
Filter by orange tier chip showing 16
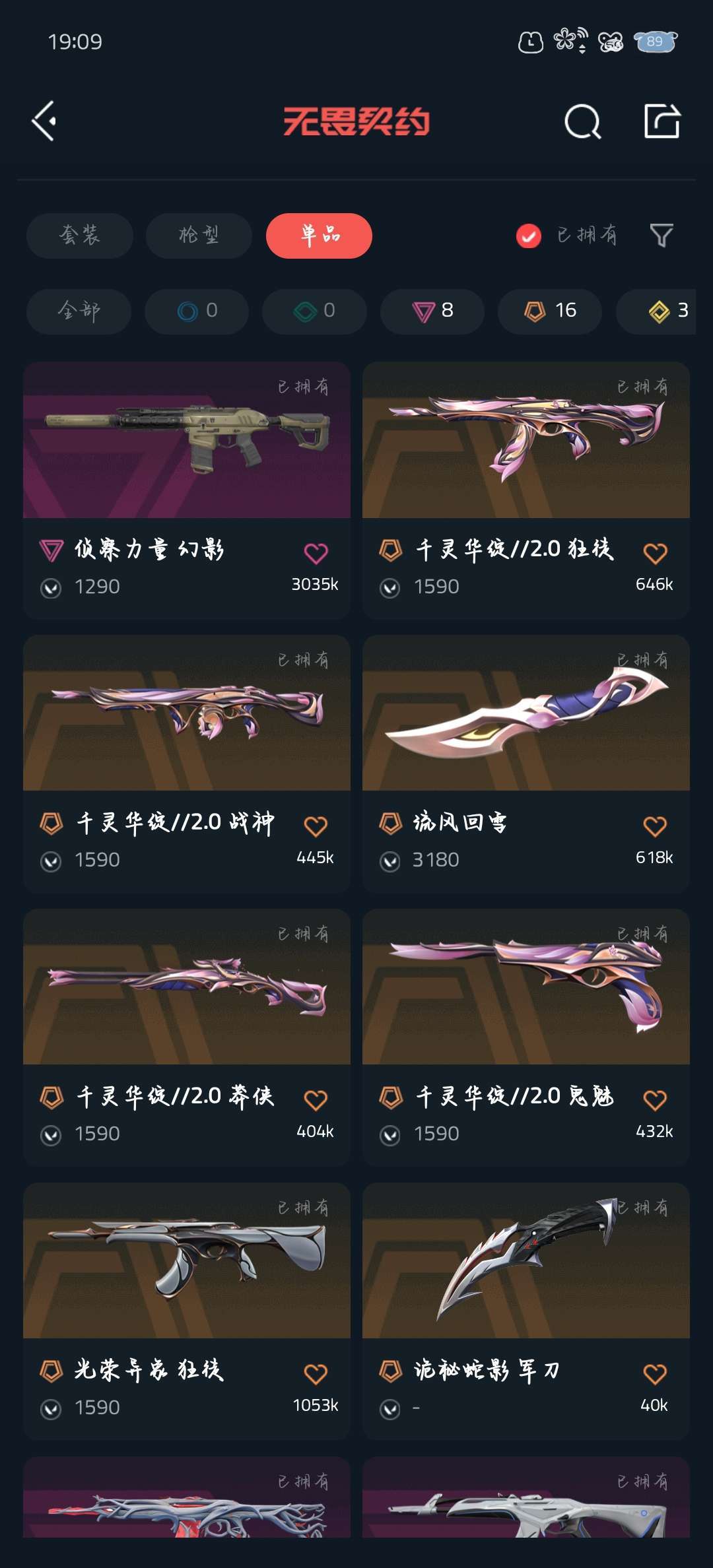pyautogui.click(x=550, y=311)
